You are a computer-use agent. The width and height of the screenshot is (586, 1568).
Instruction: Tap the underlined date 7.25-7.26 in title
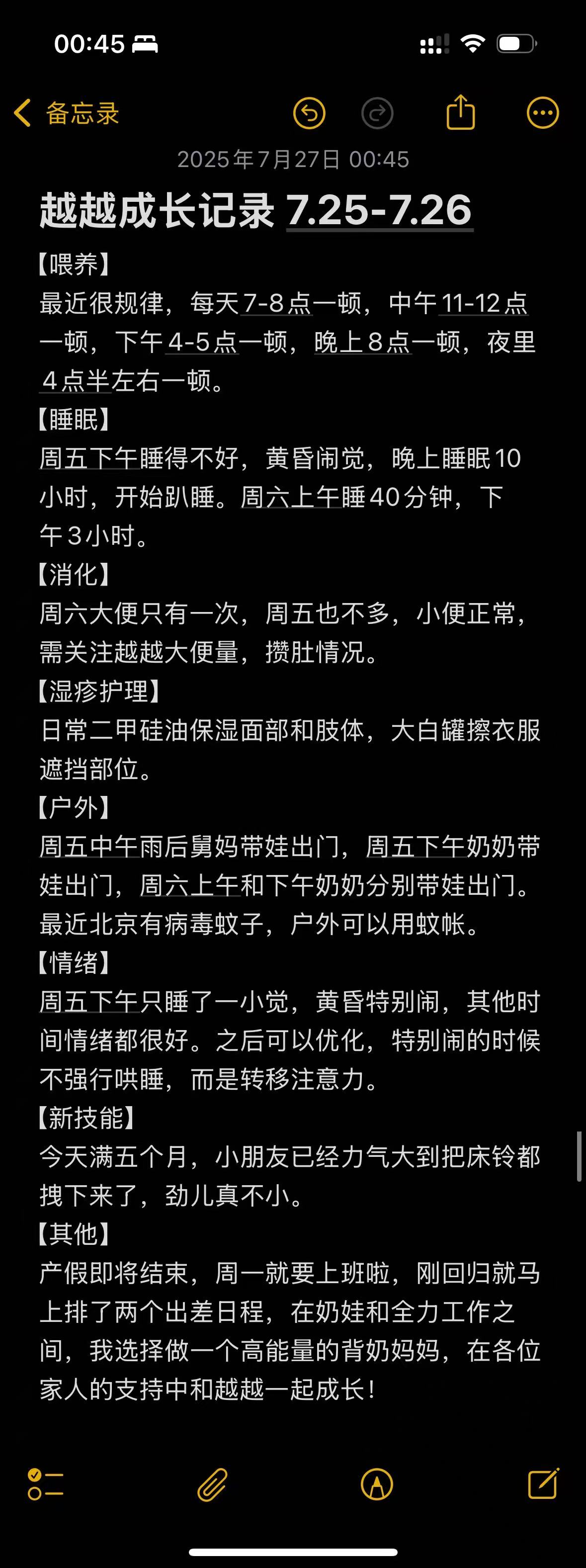pyautogui.click(x=379, y=211)
